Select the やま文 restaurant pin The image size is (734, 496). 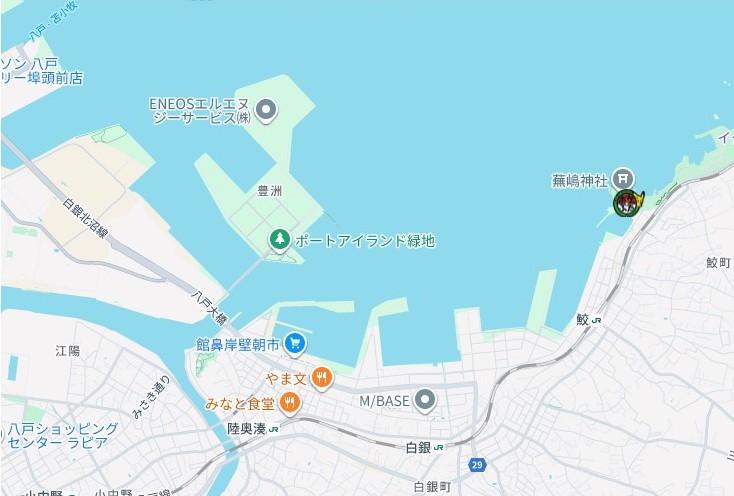coord(321,377)
